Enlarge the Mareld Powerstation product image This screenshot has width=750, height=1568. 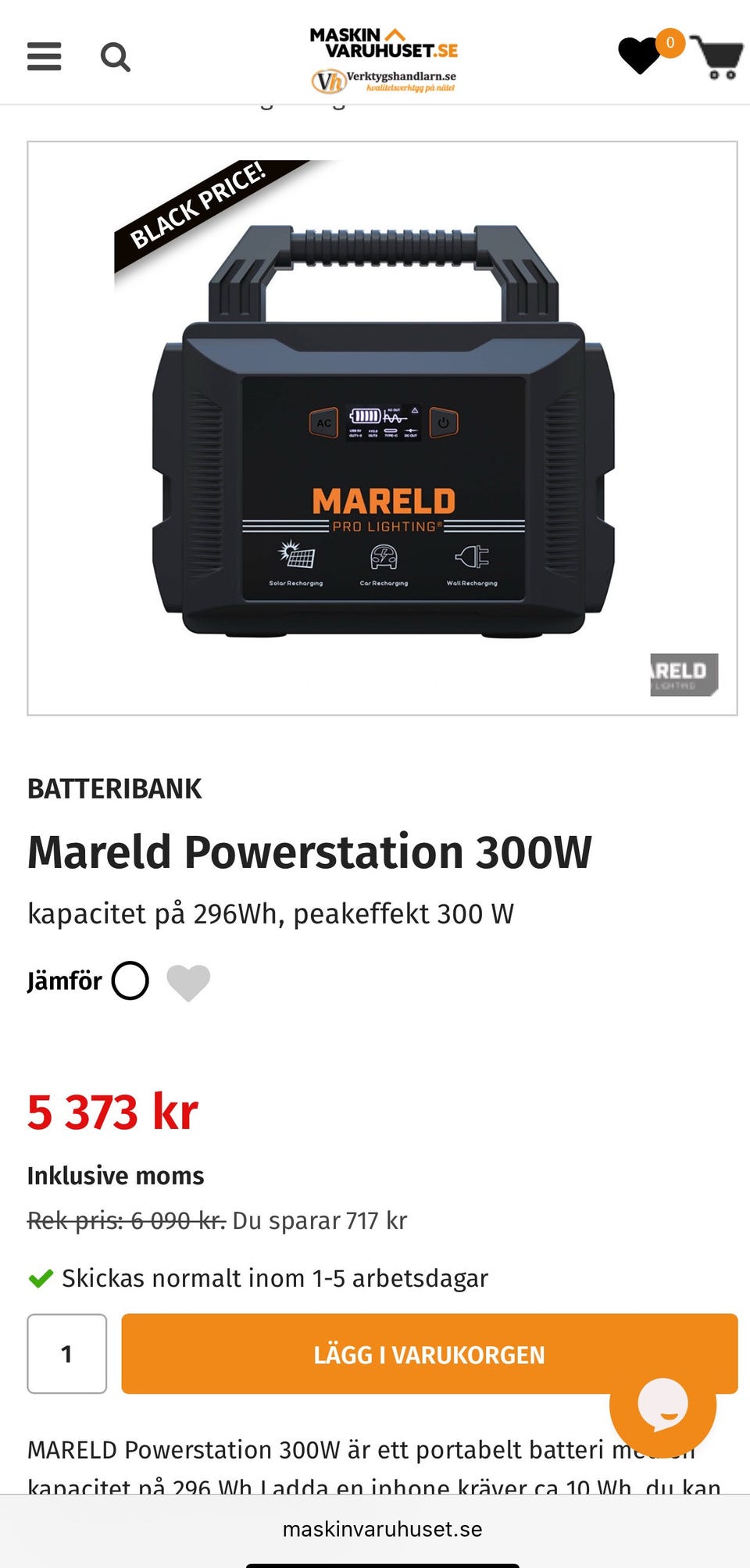tap(382, 428)
